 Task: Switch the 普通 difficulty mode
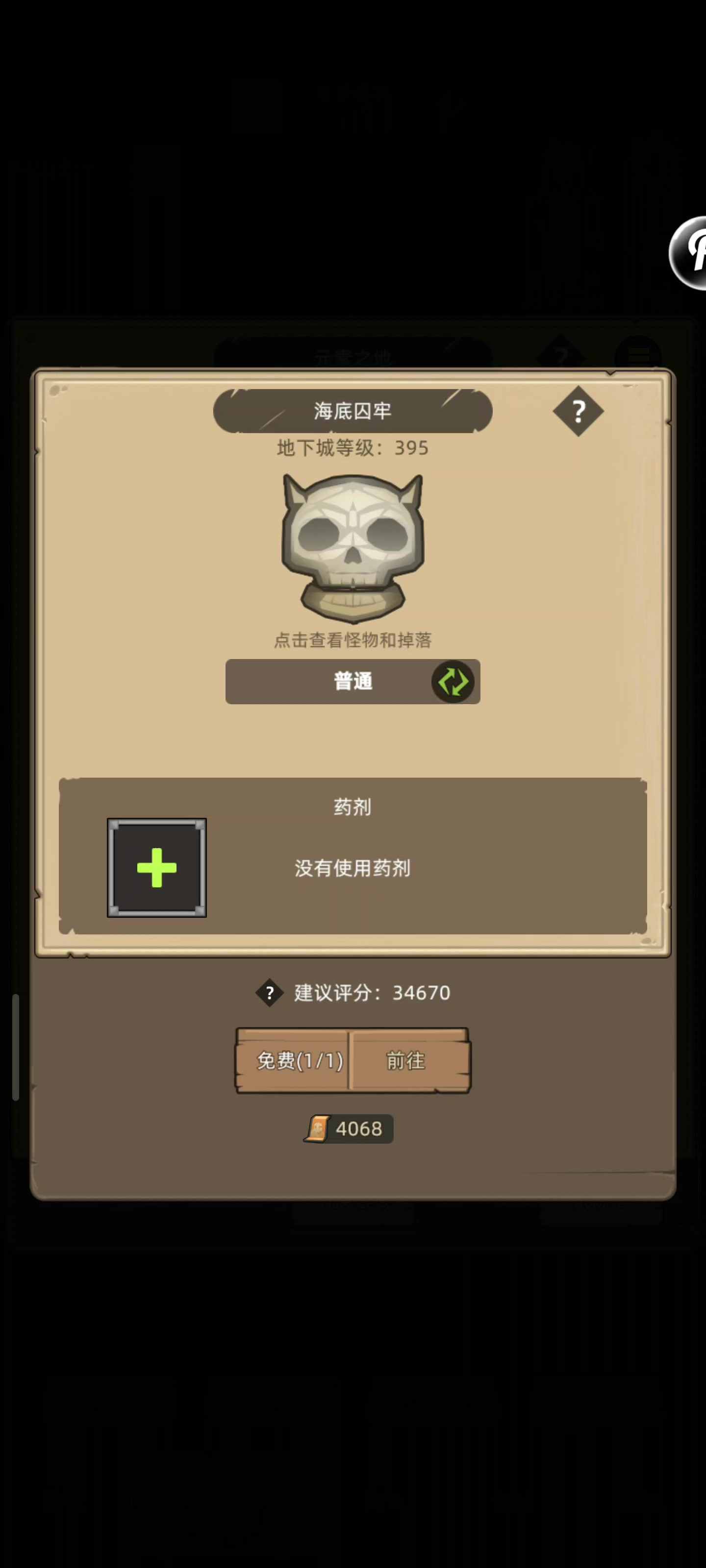[x=453, y=682]
